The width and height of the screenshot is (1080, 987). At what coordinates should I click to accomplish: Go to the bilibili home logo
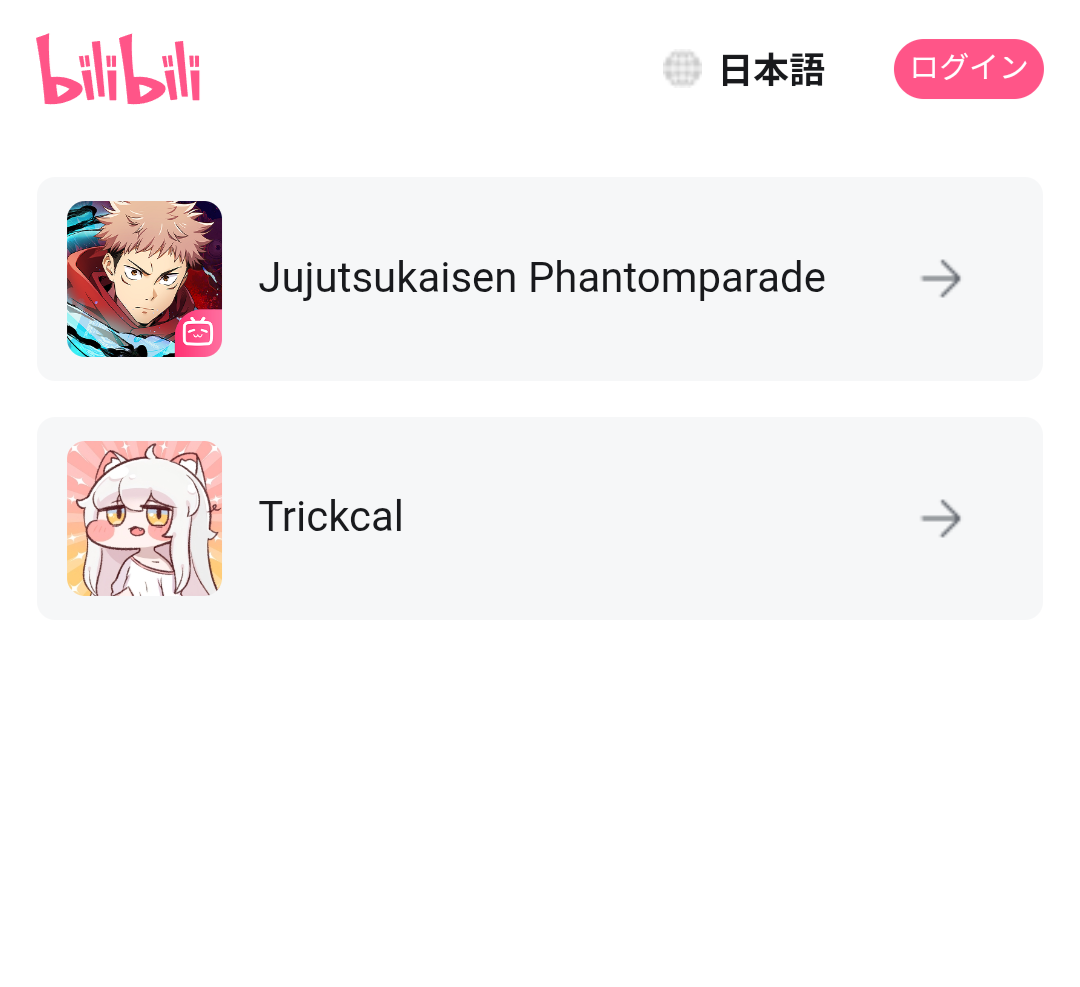pos(118,69)
